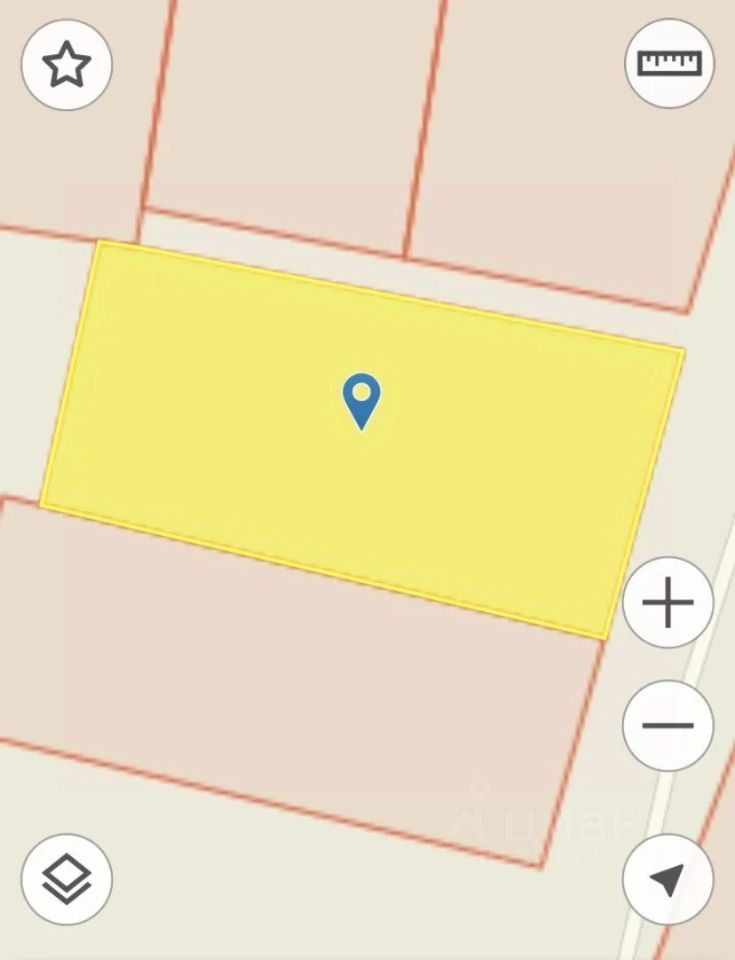Zoom in on the map
Screen dimensions: 735x960
[667, 603]
